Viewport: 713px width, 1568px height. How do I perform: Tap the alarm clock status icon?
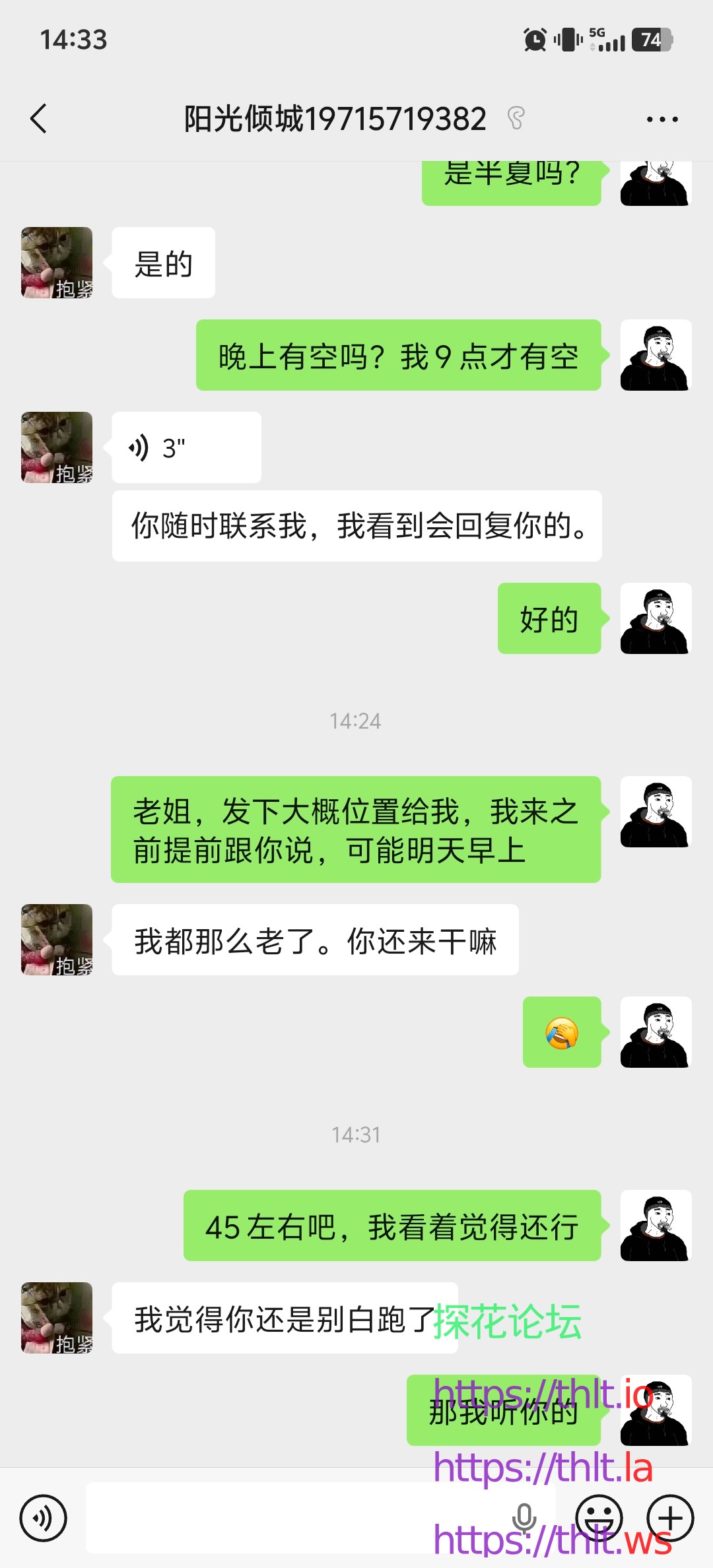535,40
